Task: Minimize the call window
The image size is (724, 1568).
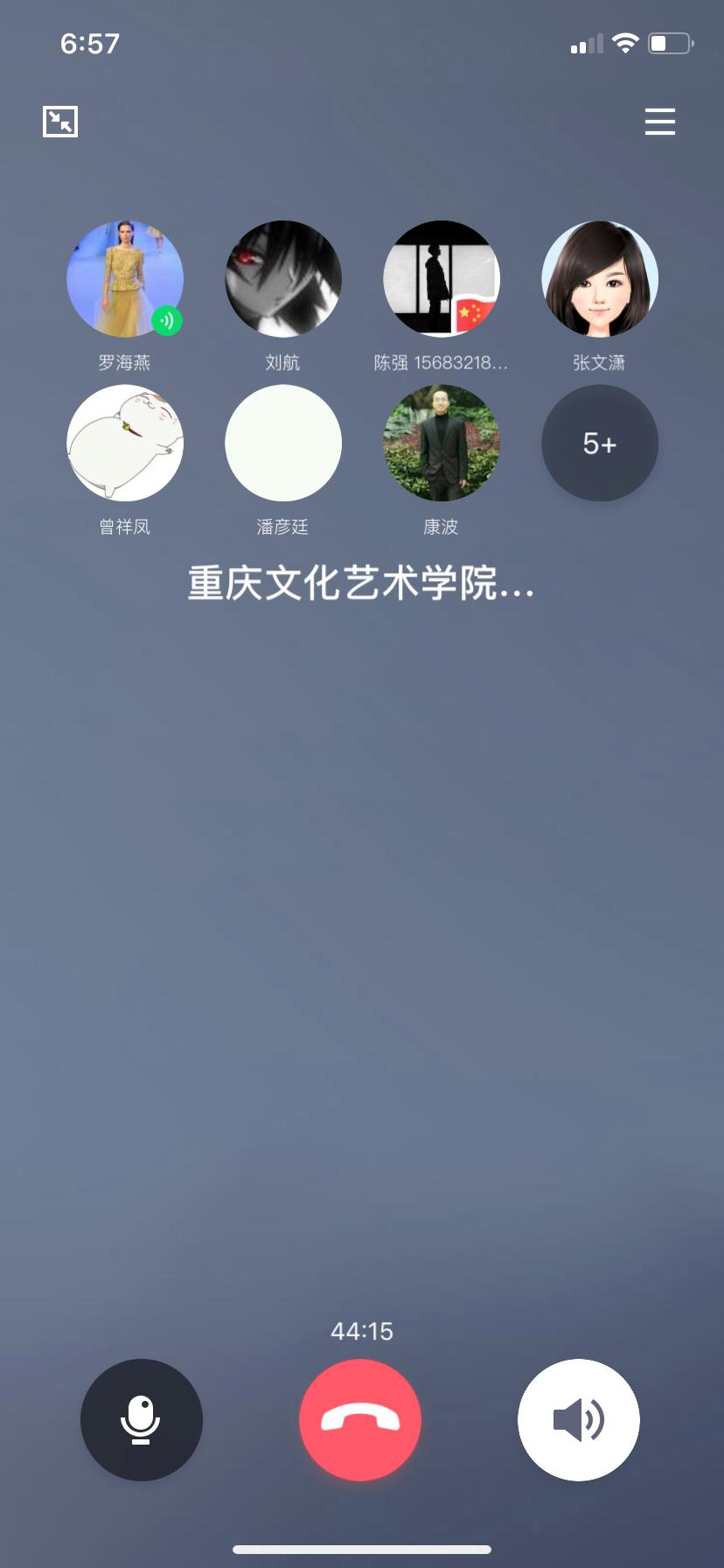Action: 60,122
